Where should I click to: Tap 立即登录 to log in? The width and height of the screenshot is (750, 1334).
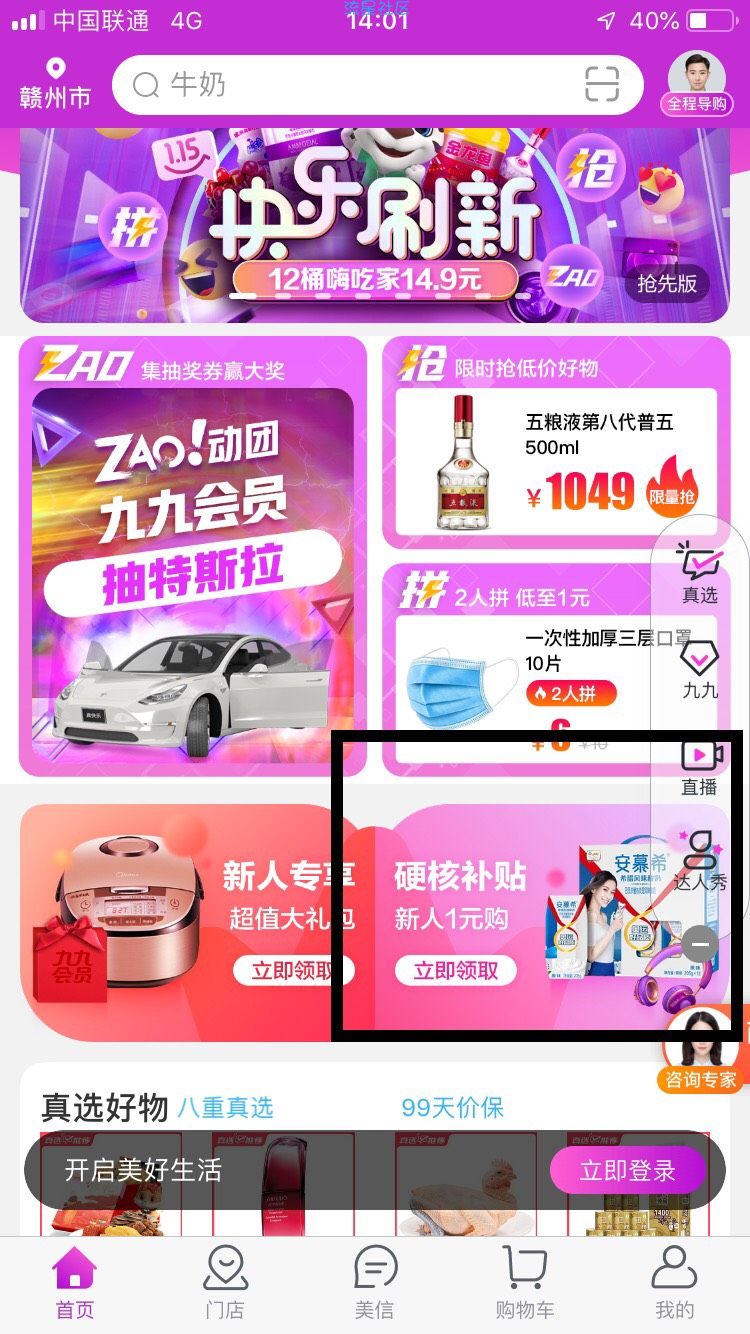pos(627,1170)
